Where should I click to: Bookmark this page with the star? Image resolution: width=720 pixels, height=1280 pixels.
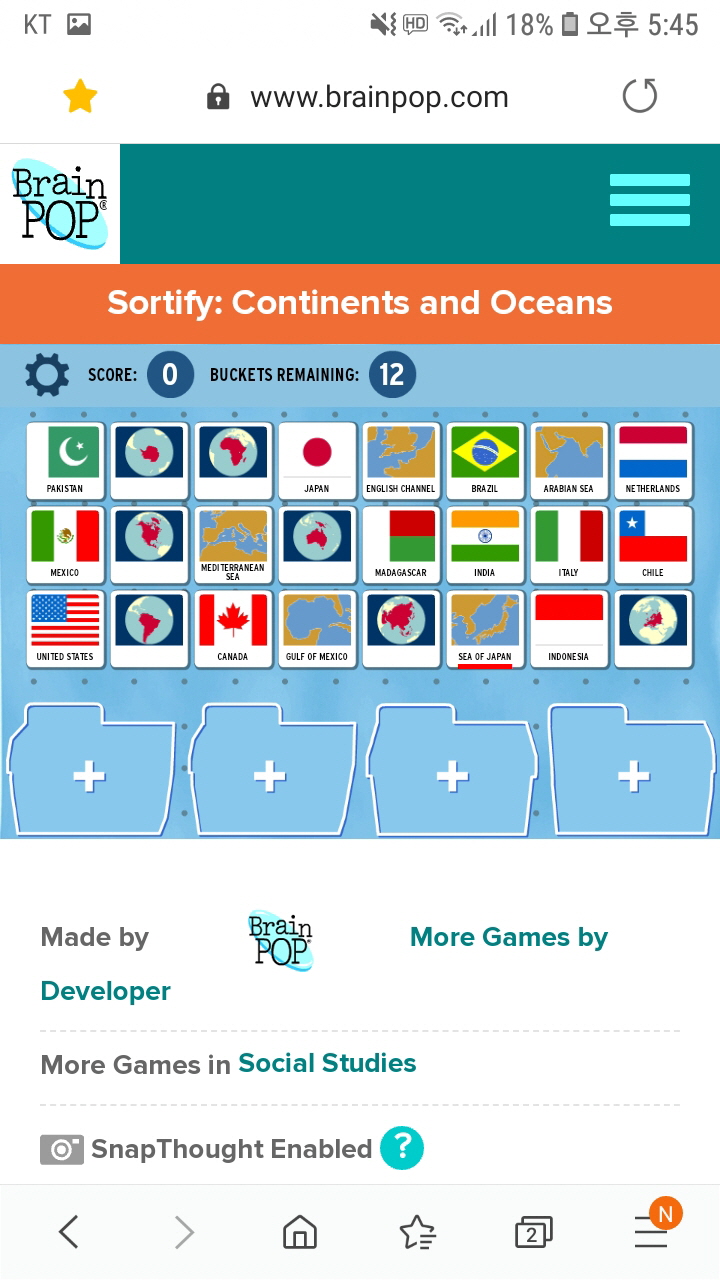point(80,97)
